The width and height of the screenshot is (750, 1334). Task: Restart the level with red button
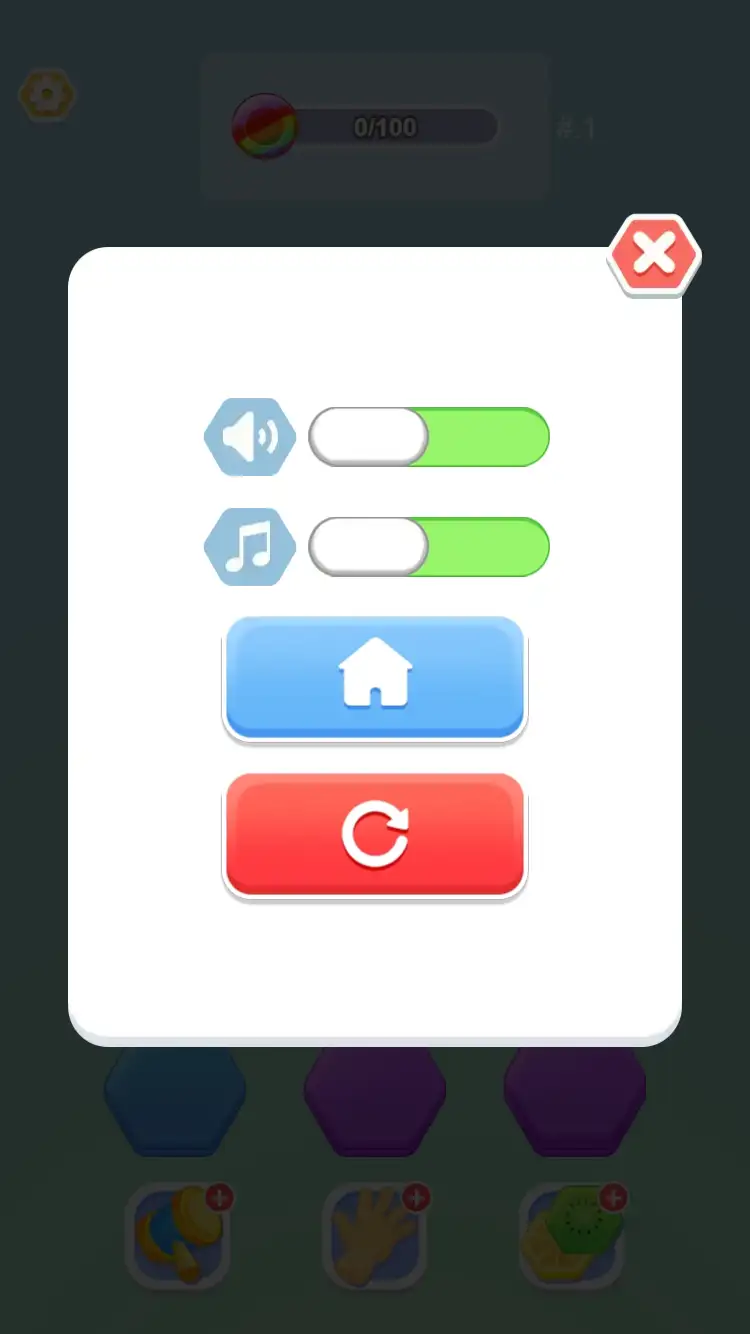[x=375, y=834]
